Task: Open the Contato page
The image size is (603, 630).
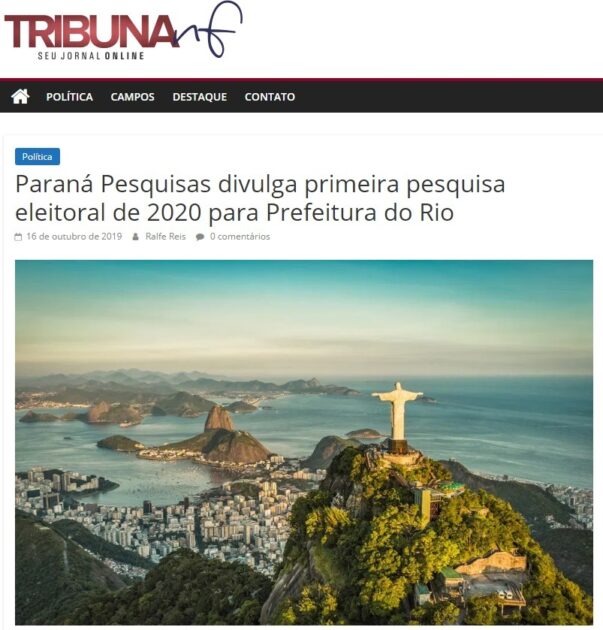Action: coord(270,97)
